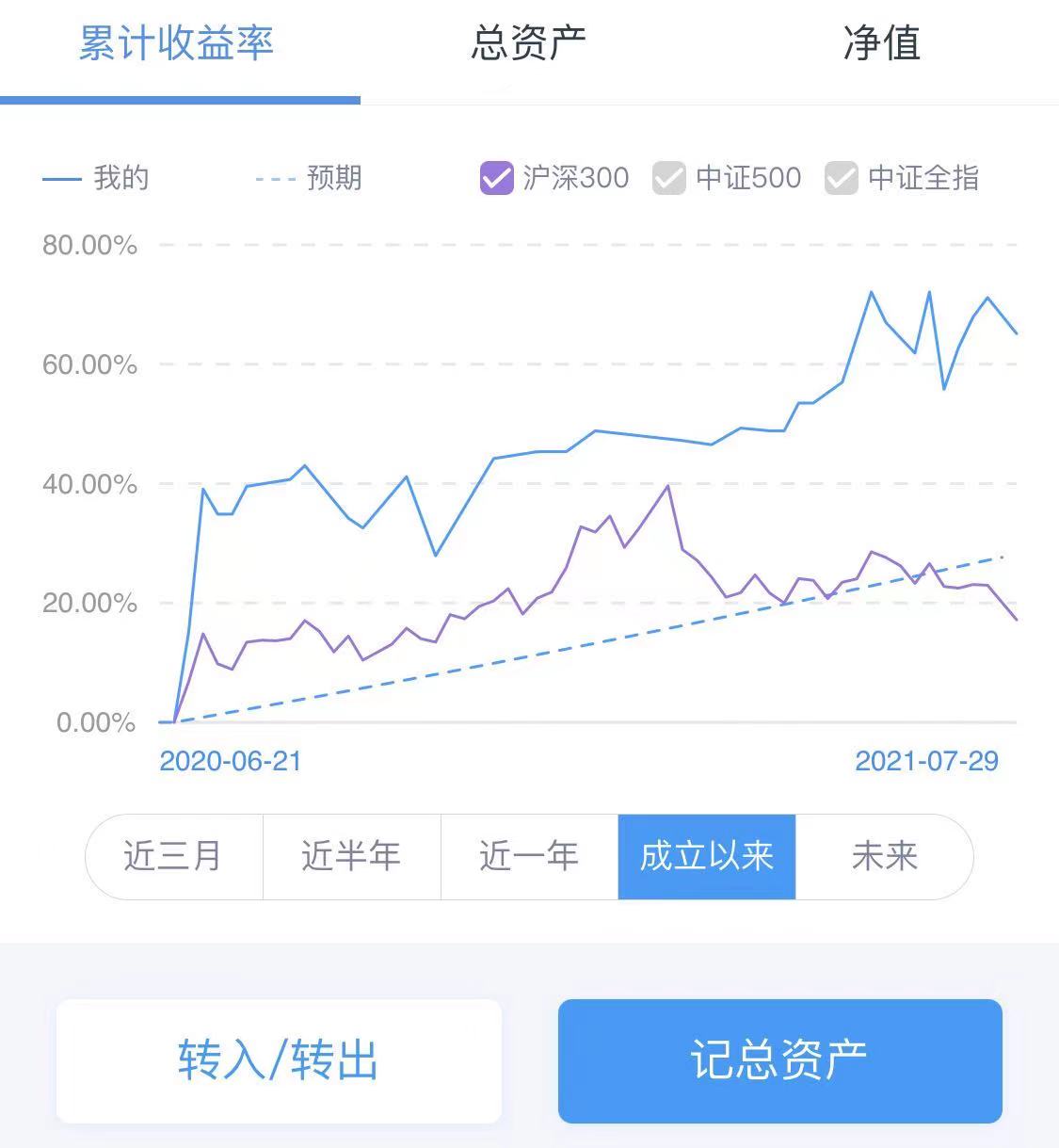Screen dimensions: 1059x1148
Task: Switch chart to 未来 projection
Action: click(x=884, y=856)
